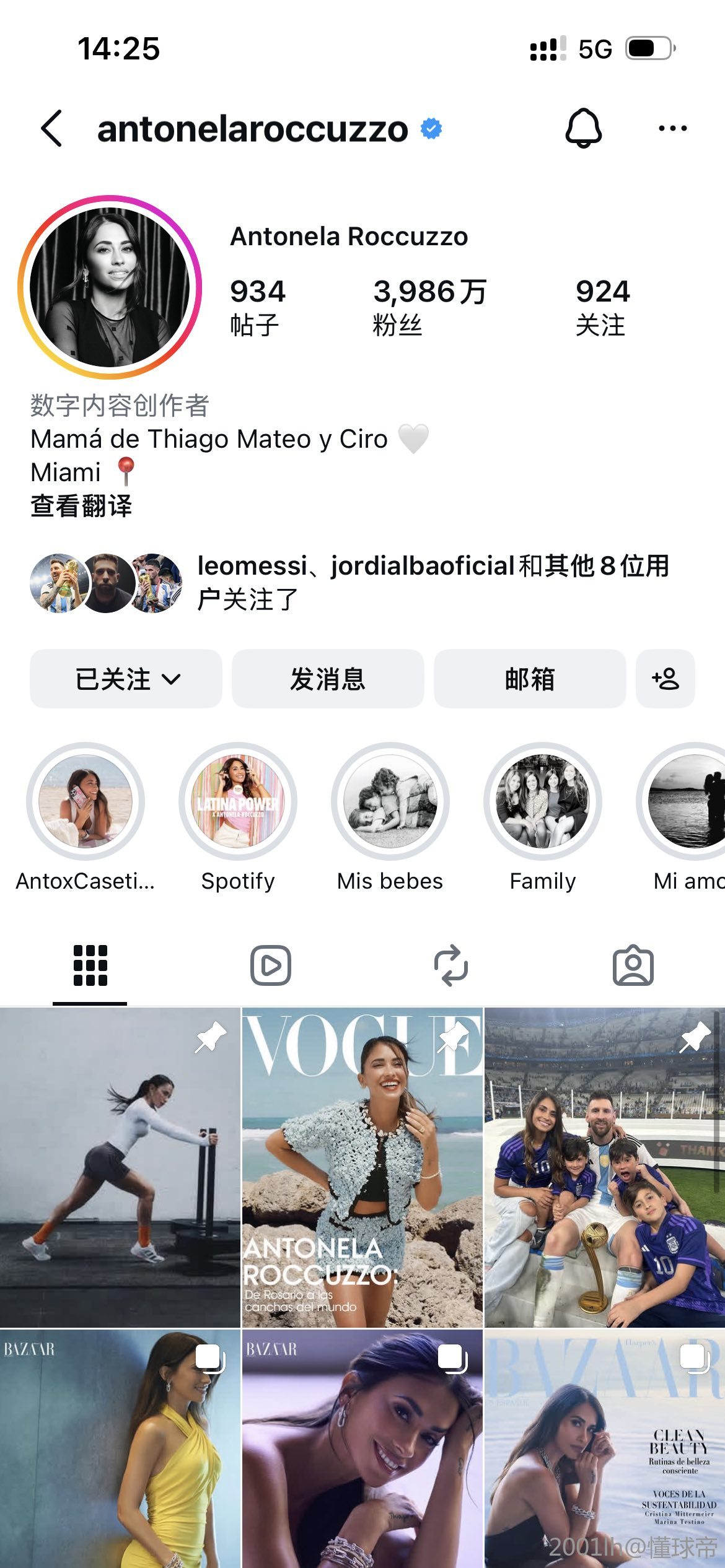Open the three-dot overflow menu
This screenshot has width=725, height=1568.
tap(672, 129)
